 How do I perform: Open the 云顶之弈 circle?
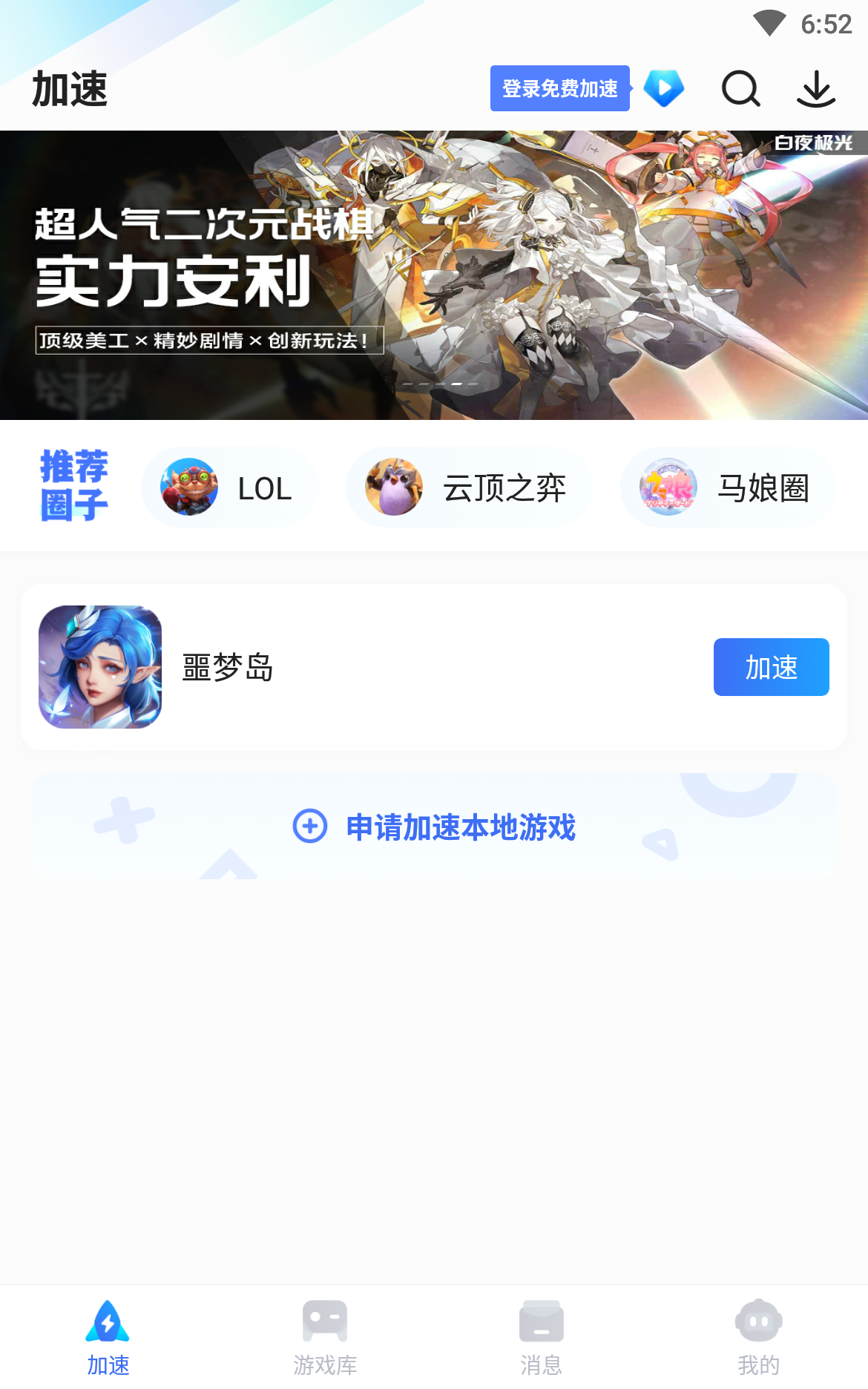469,487
